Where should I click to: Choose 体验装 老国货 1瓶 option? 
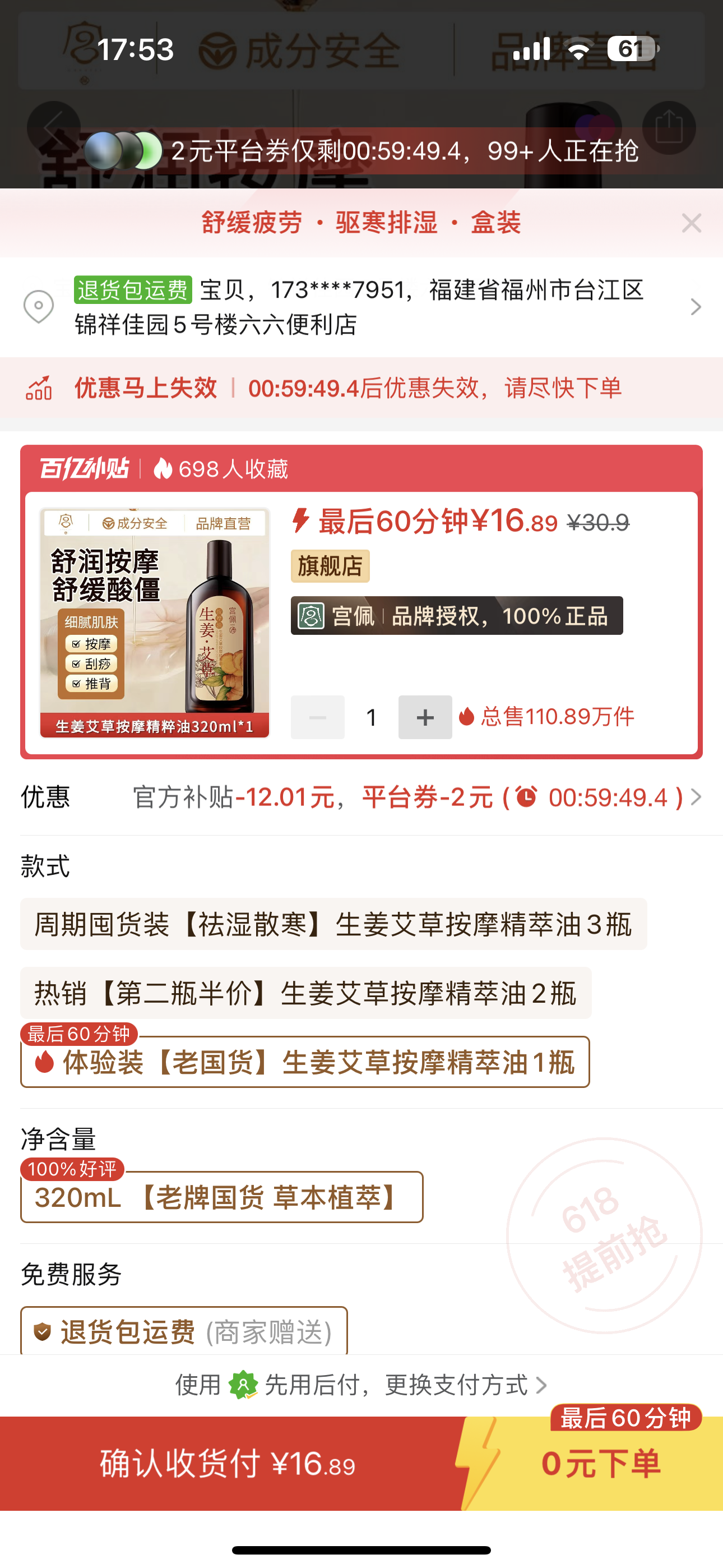click(305, 1063)
